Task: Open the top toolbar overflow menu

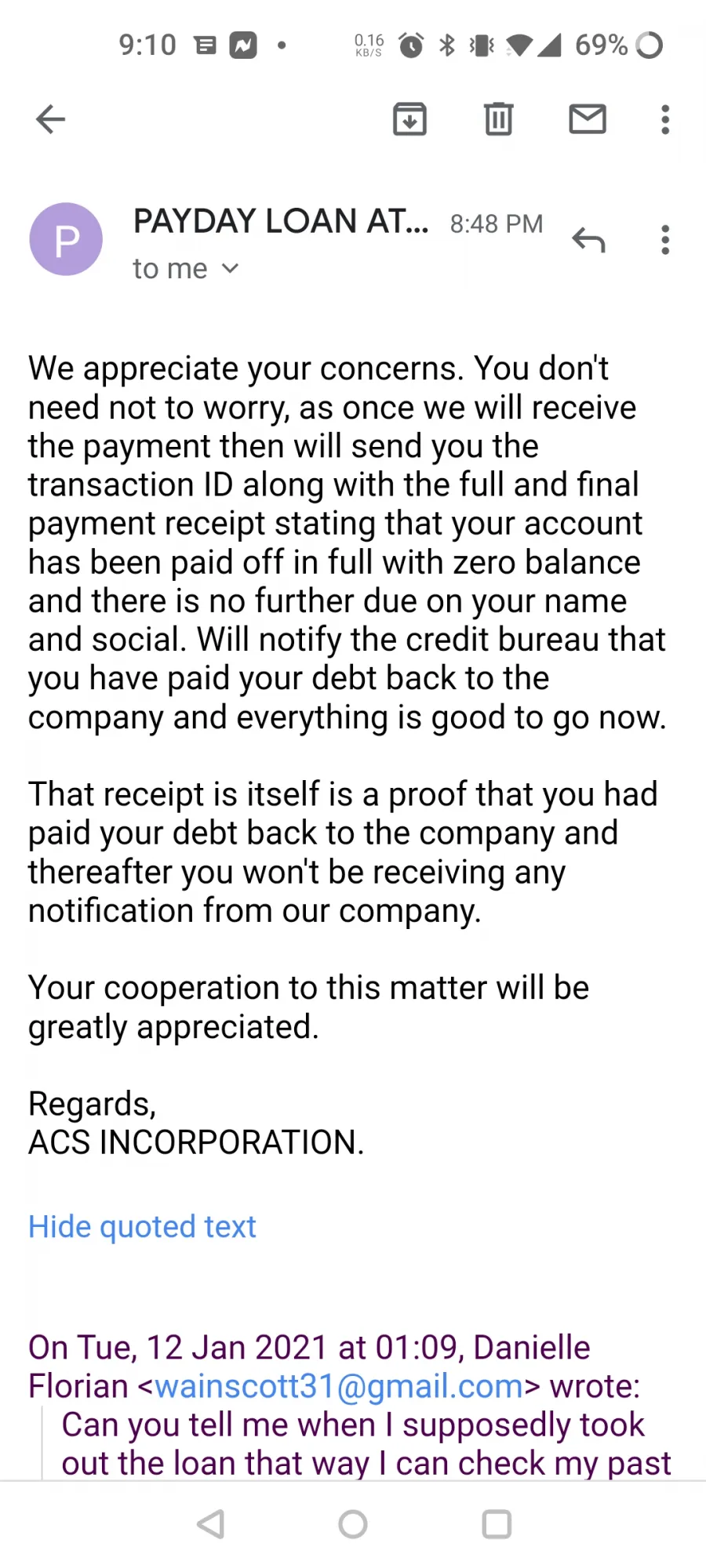Action: [665, 119]
